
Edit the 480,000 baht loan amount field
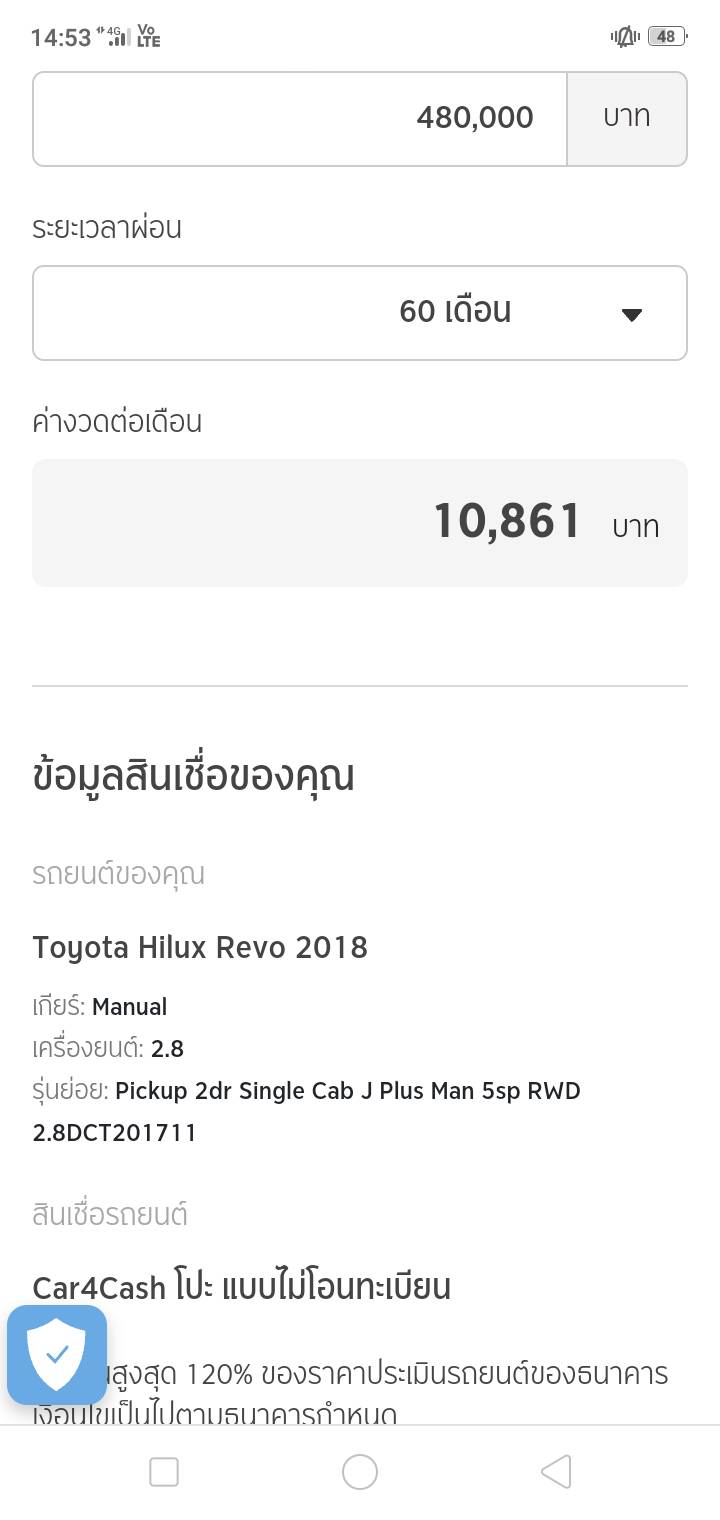click(x=300, y=118)
